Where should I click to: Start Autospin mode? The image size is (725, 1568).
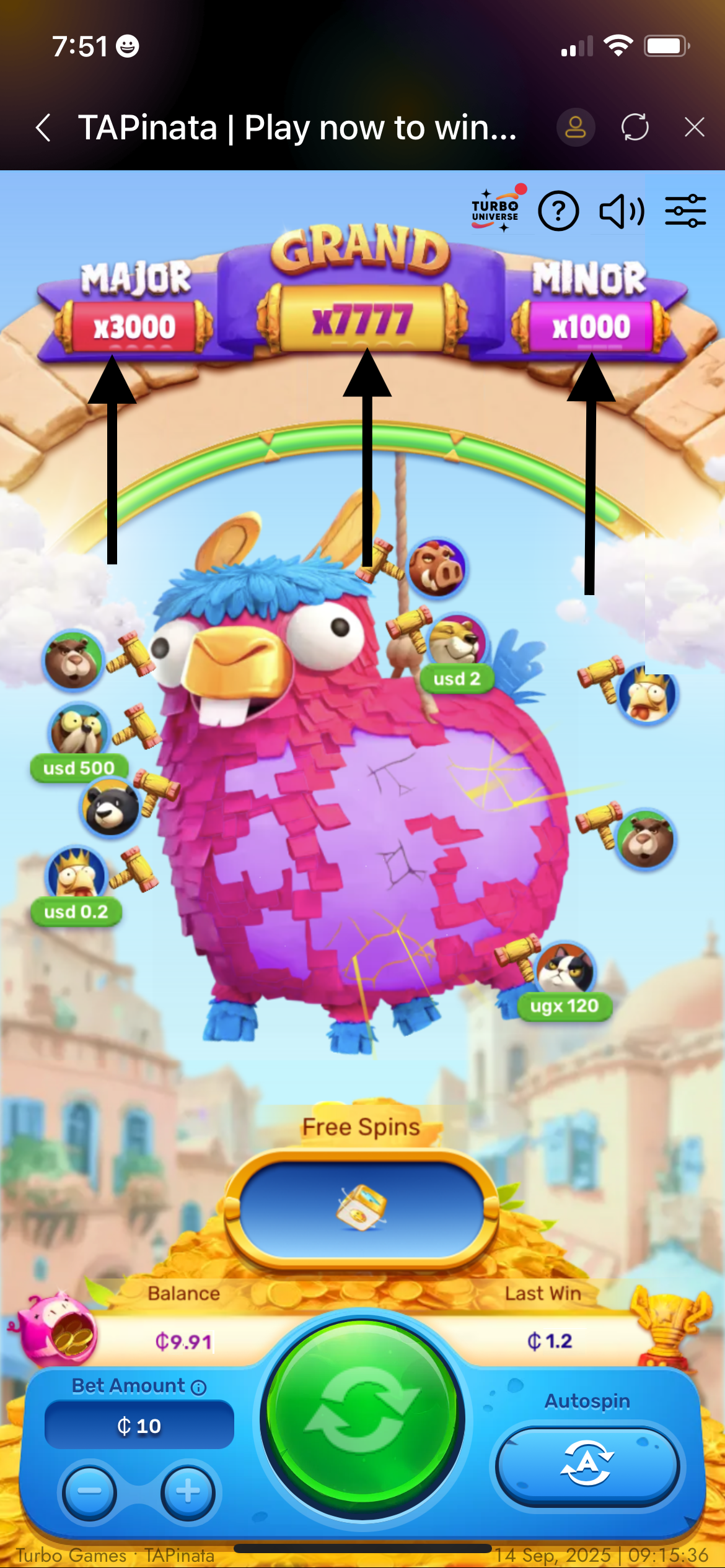pos(587,1465)
